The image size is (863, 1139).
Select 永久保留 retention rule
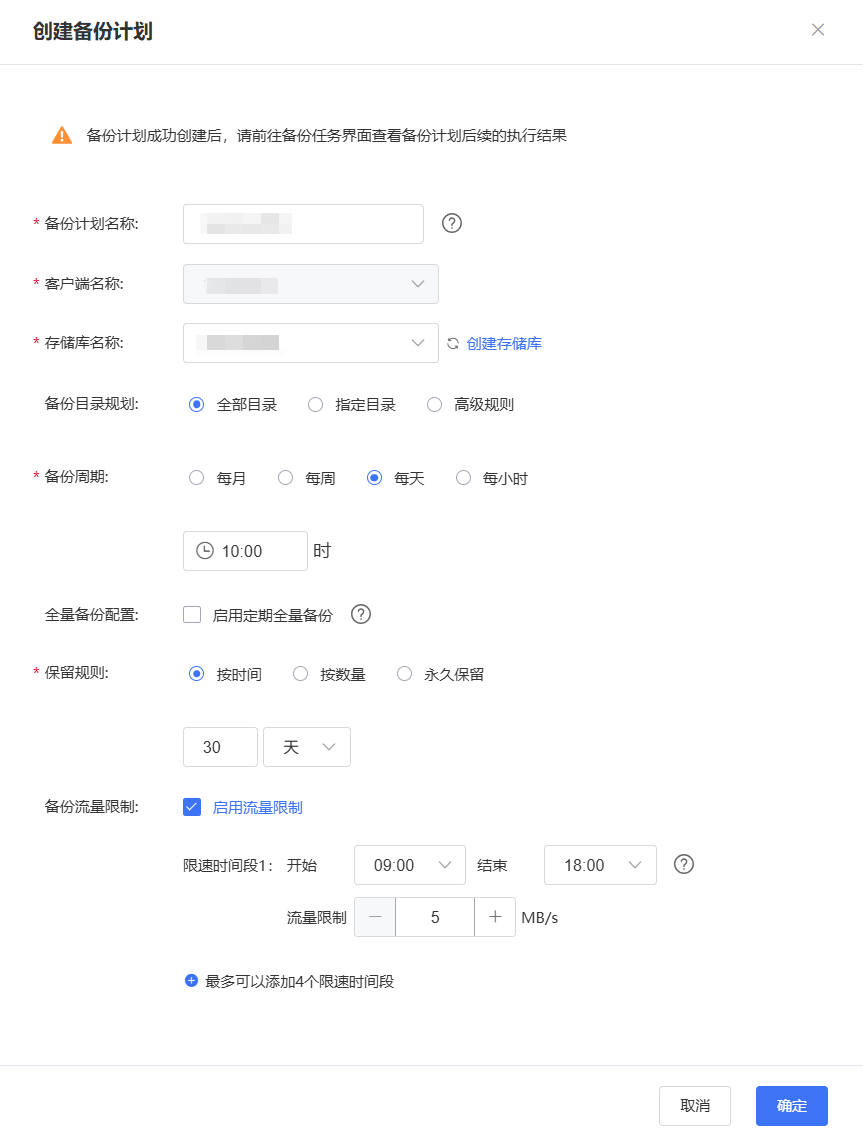coord(405,674)
